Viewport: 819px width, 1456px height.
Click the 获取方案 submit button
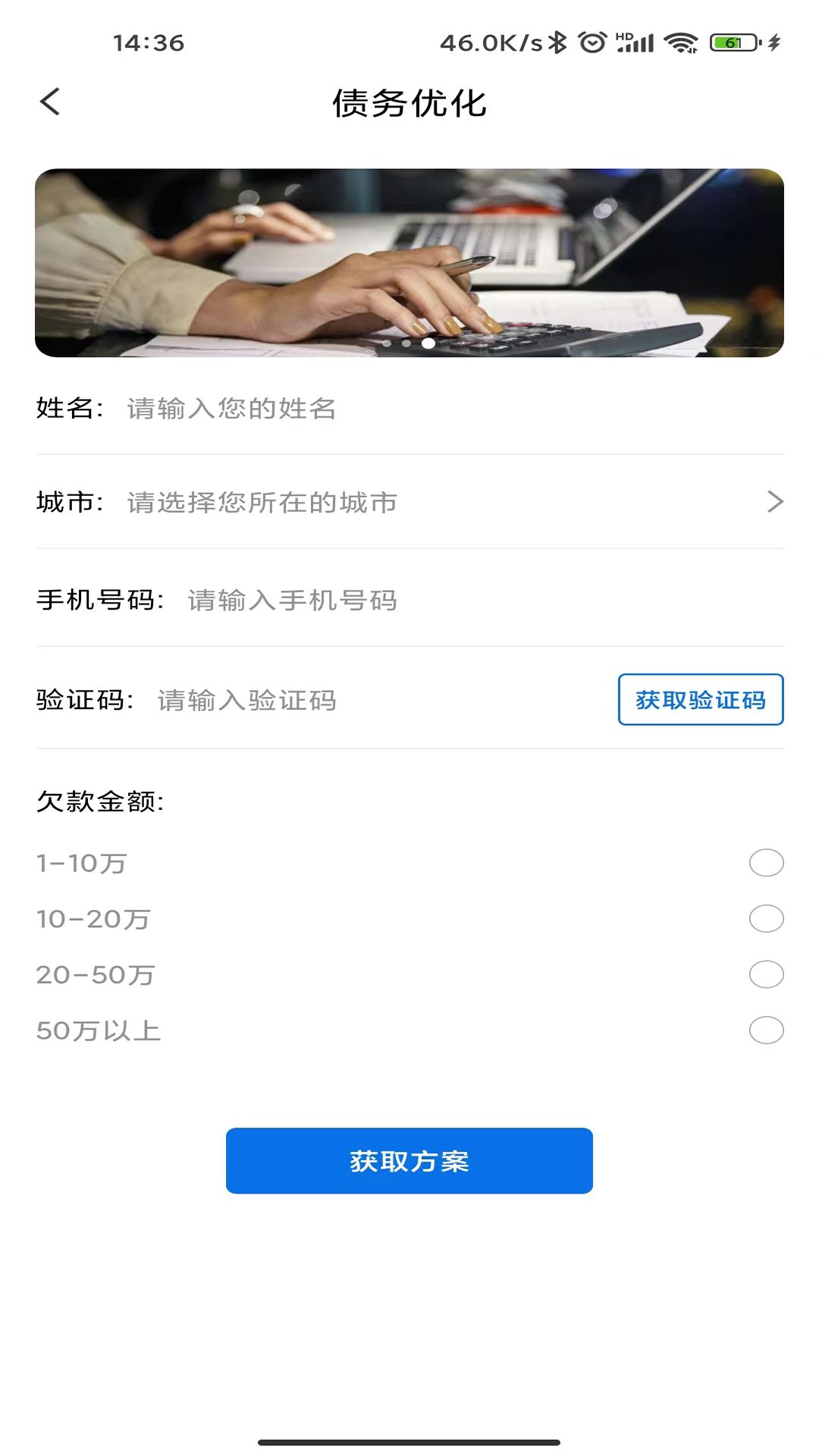[409, 1160]
